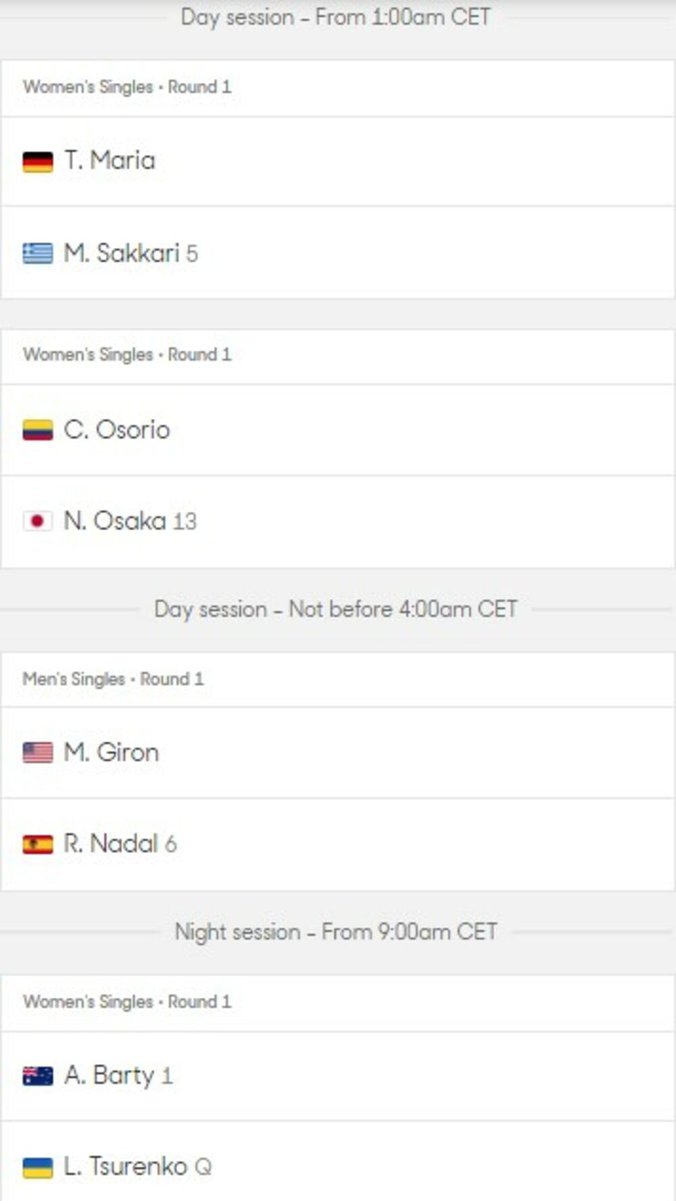
Task: Open T. Maria's player row
Action: [338, 161]
